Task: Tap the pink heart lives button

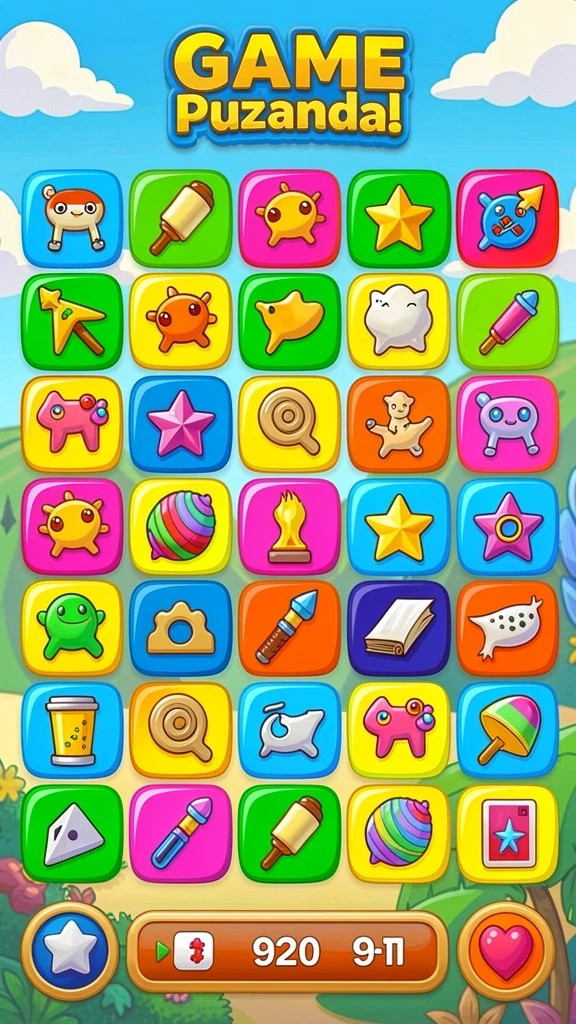Action: pyautogui.click(x=506, y=951)
